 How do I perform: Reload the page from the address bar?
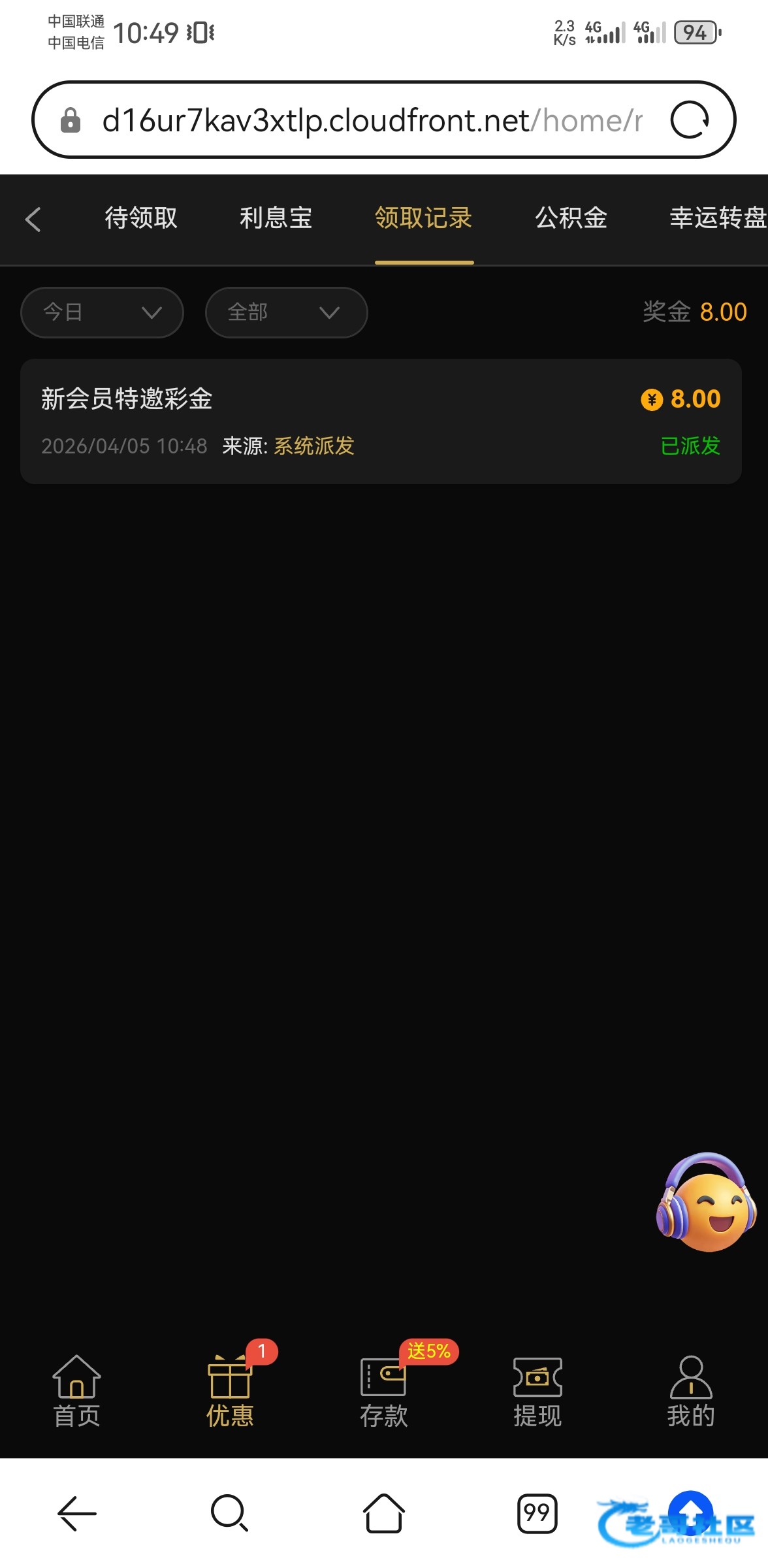click(690, 120)
